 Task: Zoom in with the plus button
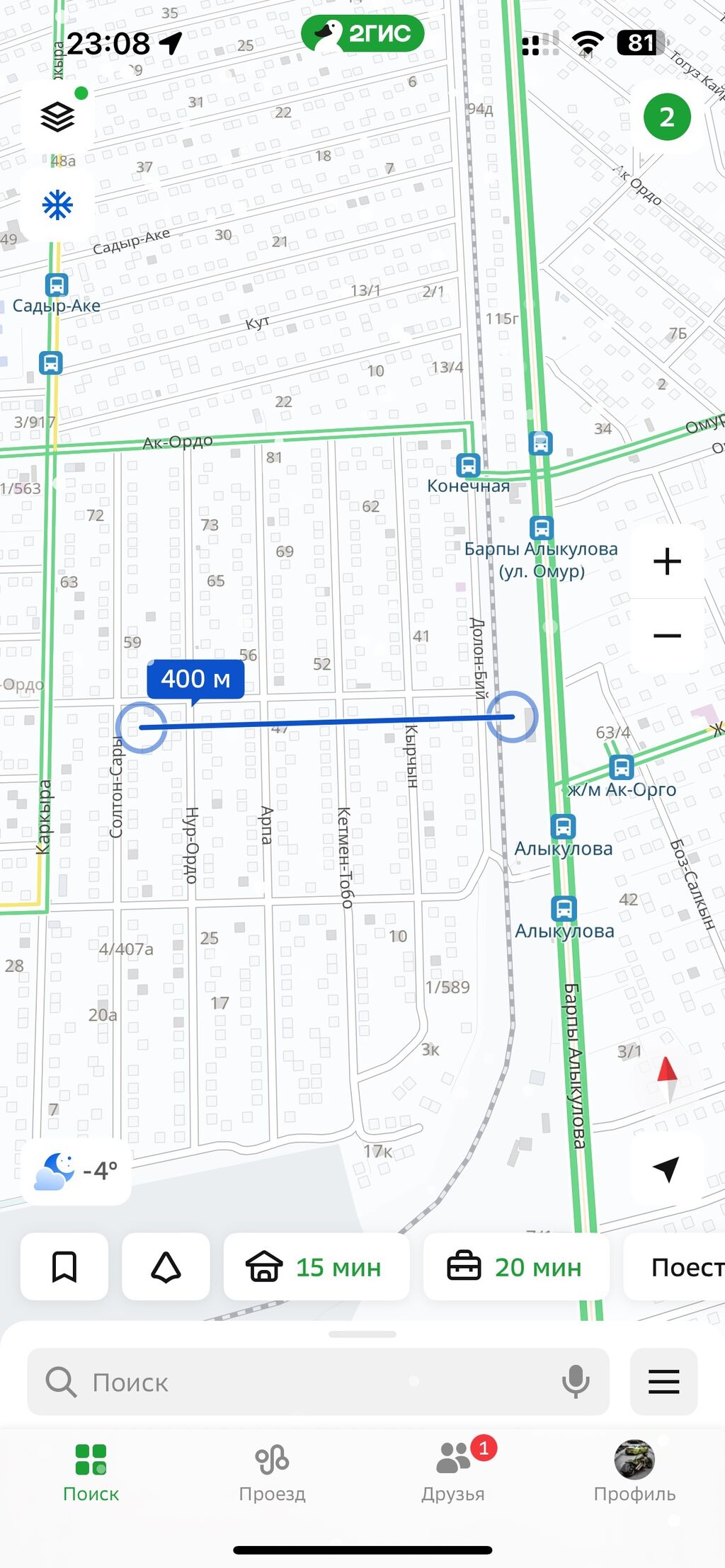point(667,561)
